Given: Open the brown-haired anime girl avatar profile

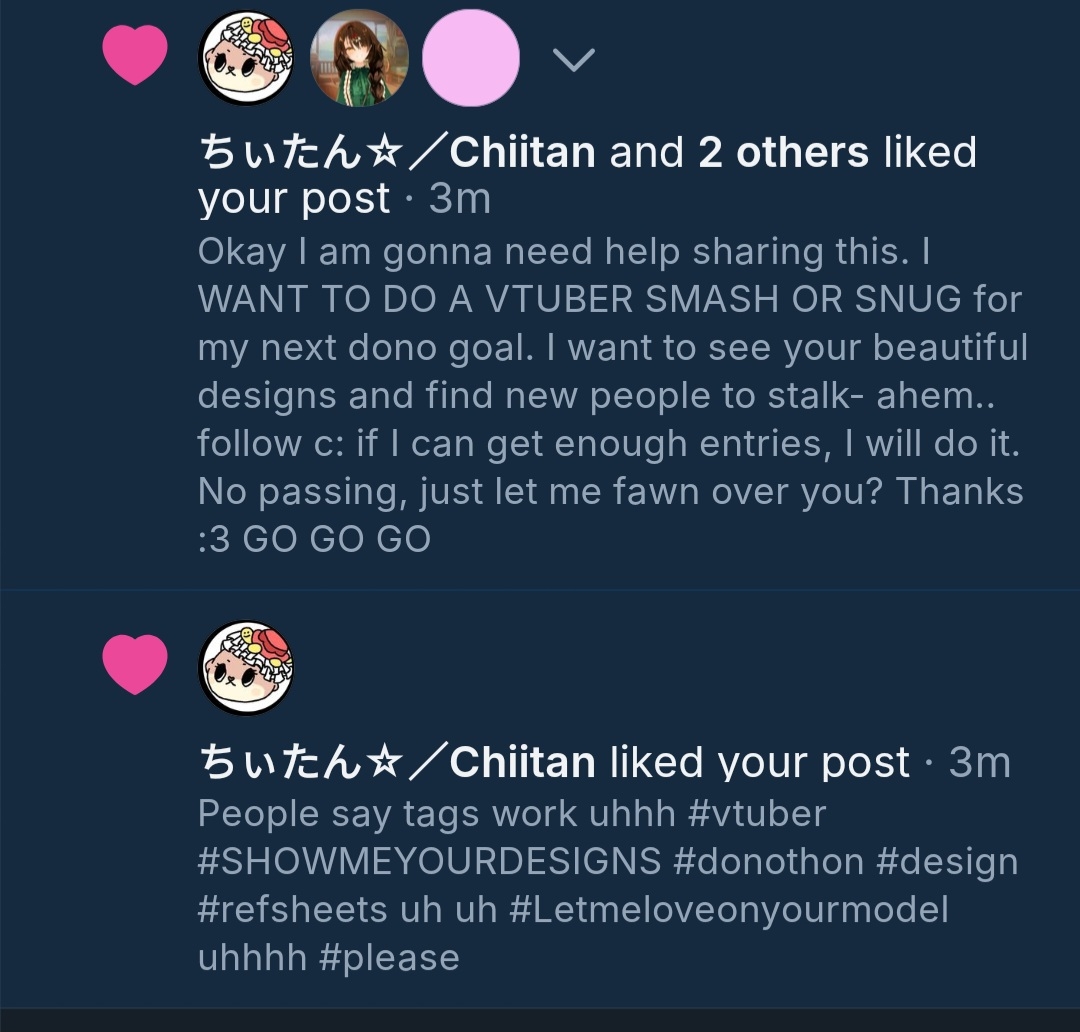Looking at the screenshot, I should pyautogui.click(x=359, y=59).
